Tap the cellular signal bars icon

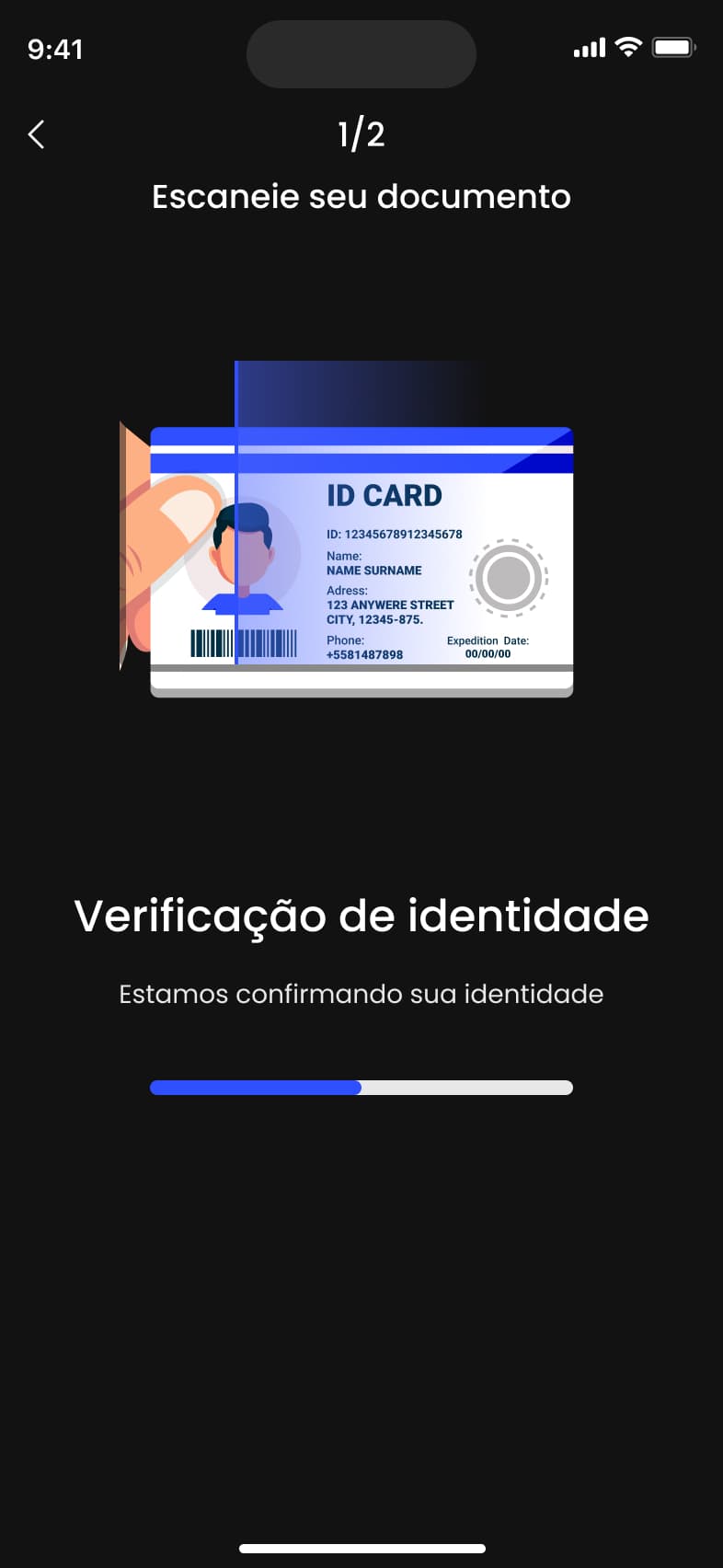589,47
